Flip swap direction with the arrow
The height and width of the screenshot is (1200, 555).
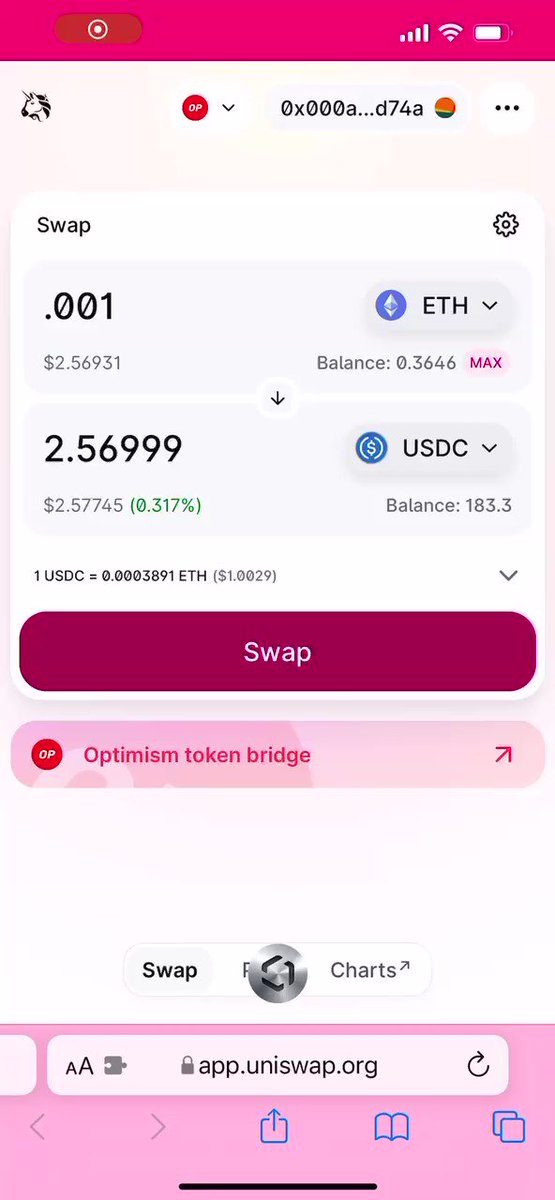point(278,398)
